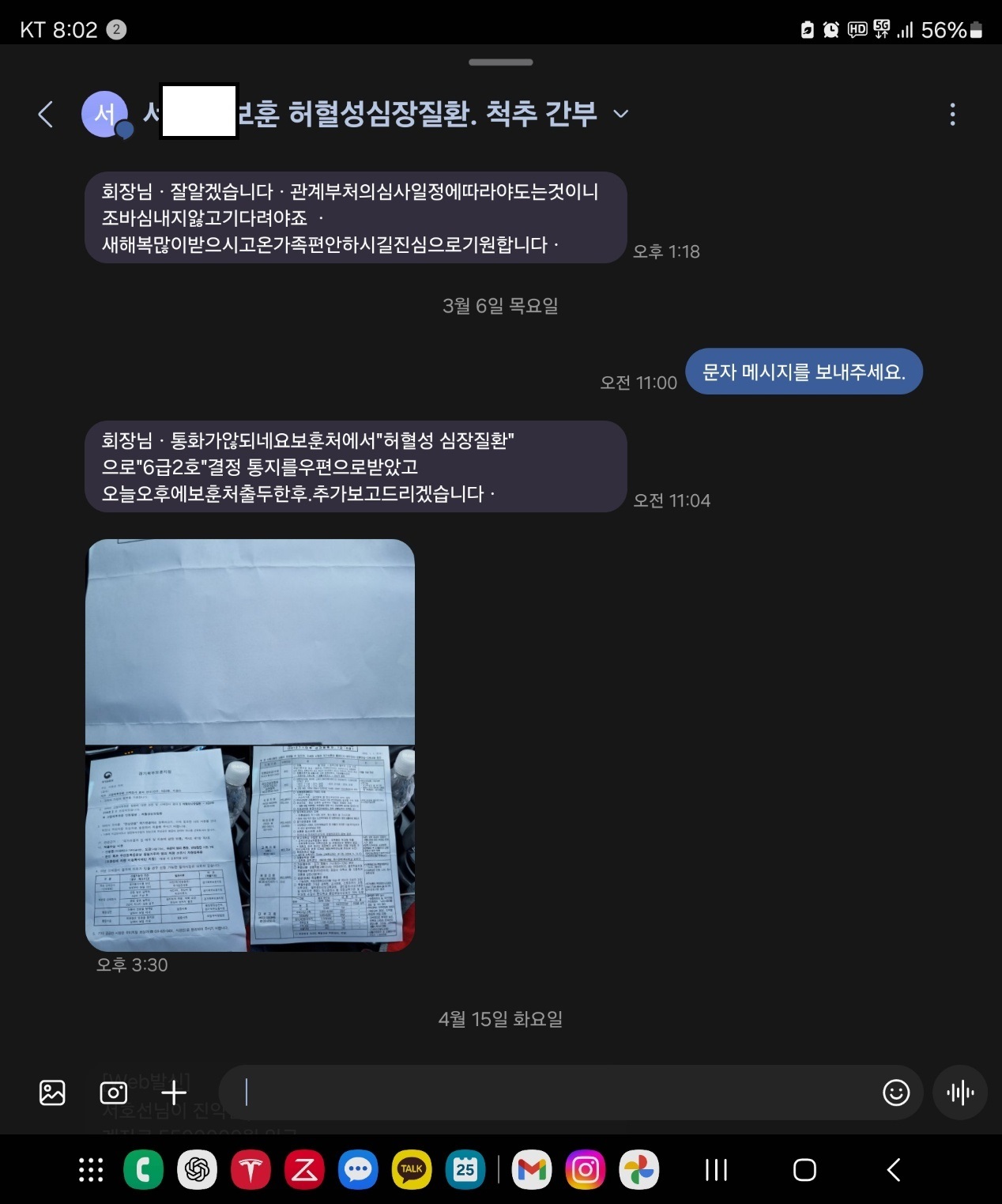Screen dimensions: 1002x1204
Task: Open the three-dot overflow menu
Action: point(952,115)
